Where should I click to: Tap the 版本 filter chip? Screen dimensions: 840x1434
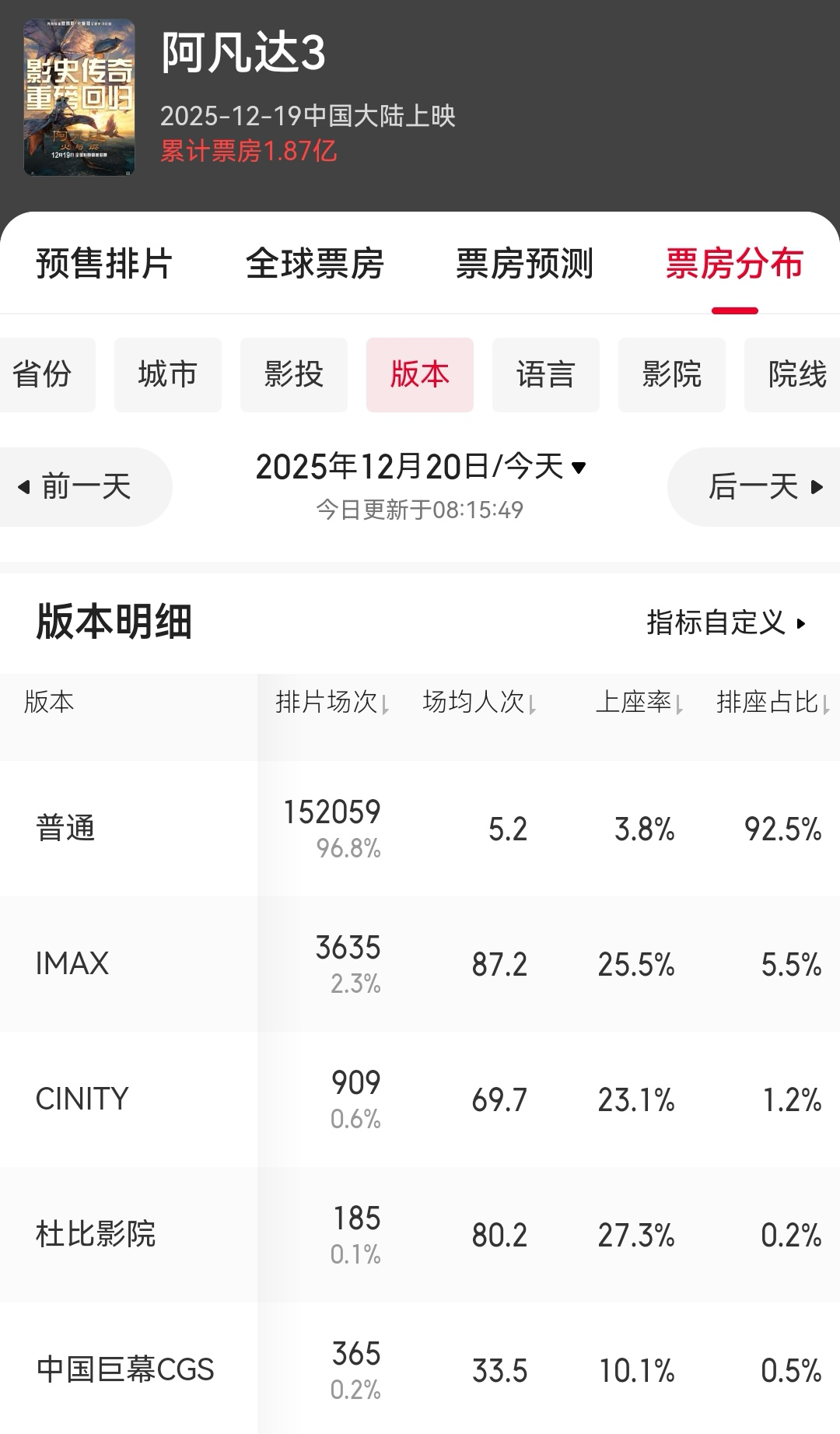pos(419,374)
